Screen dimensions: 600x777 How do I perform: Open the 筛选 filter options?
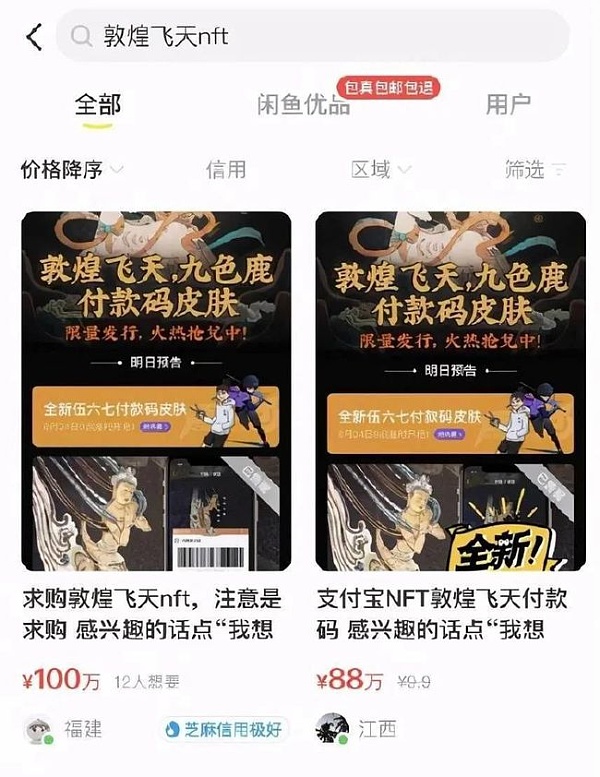[536, 170]
